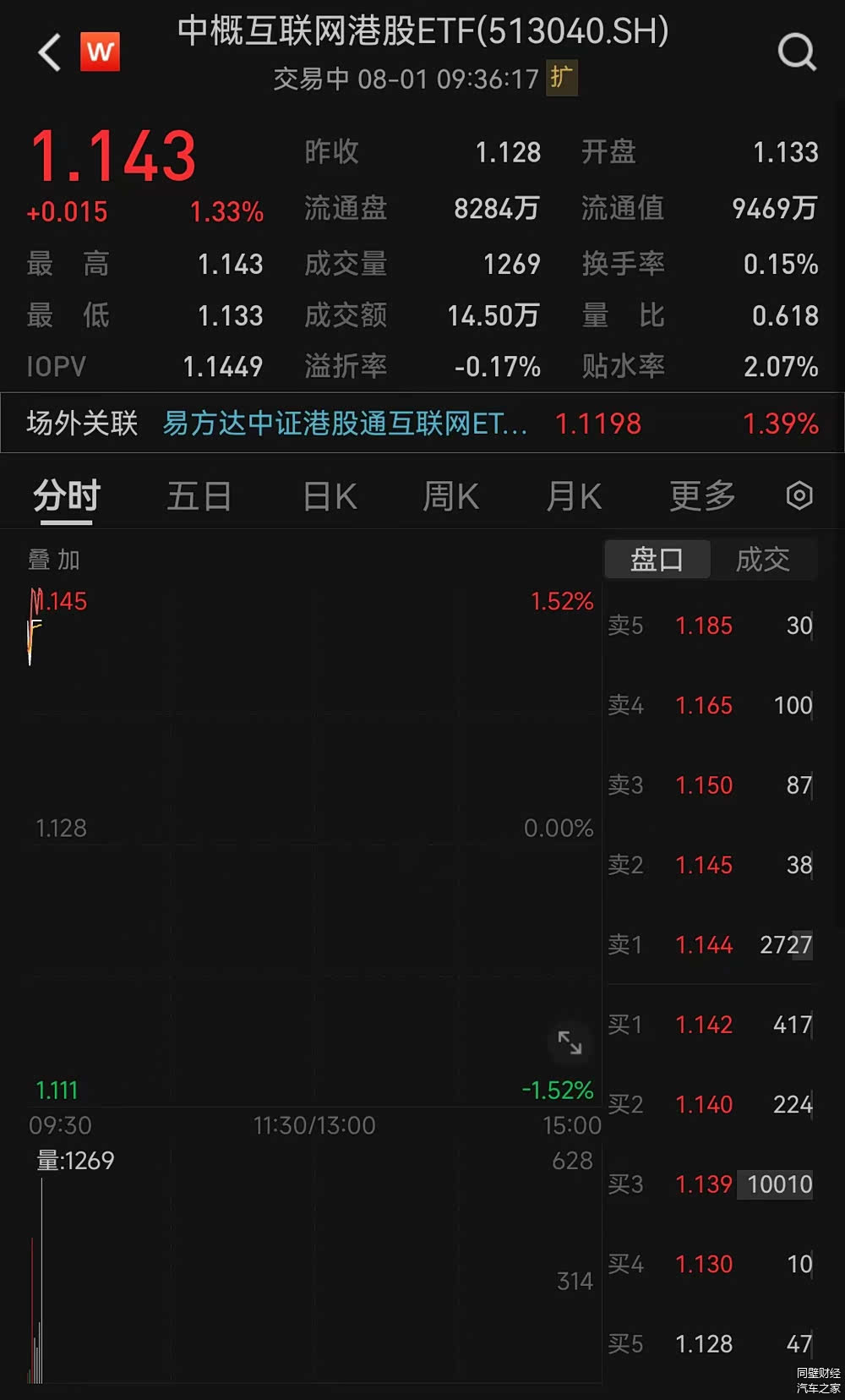
Task: Select the 卖1 best ask price 1.144
Action: (x=705, y=945)
